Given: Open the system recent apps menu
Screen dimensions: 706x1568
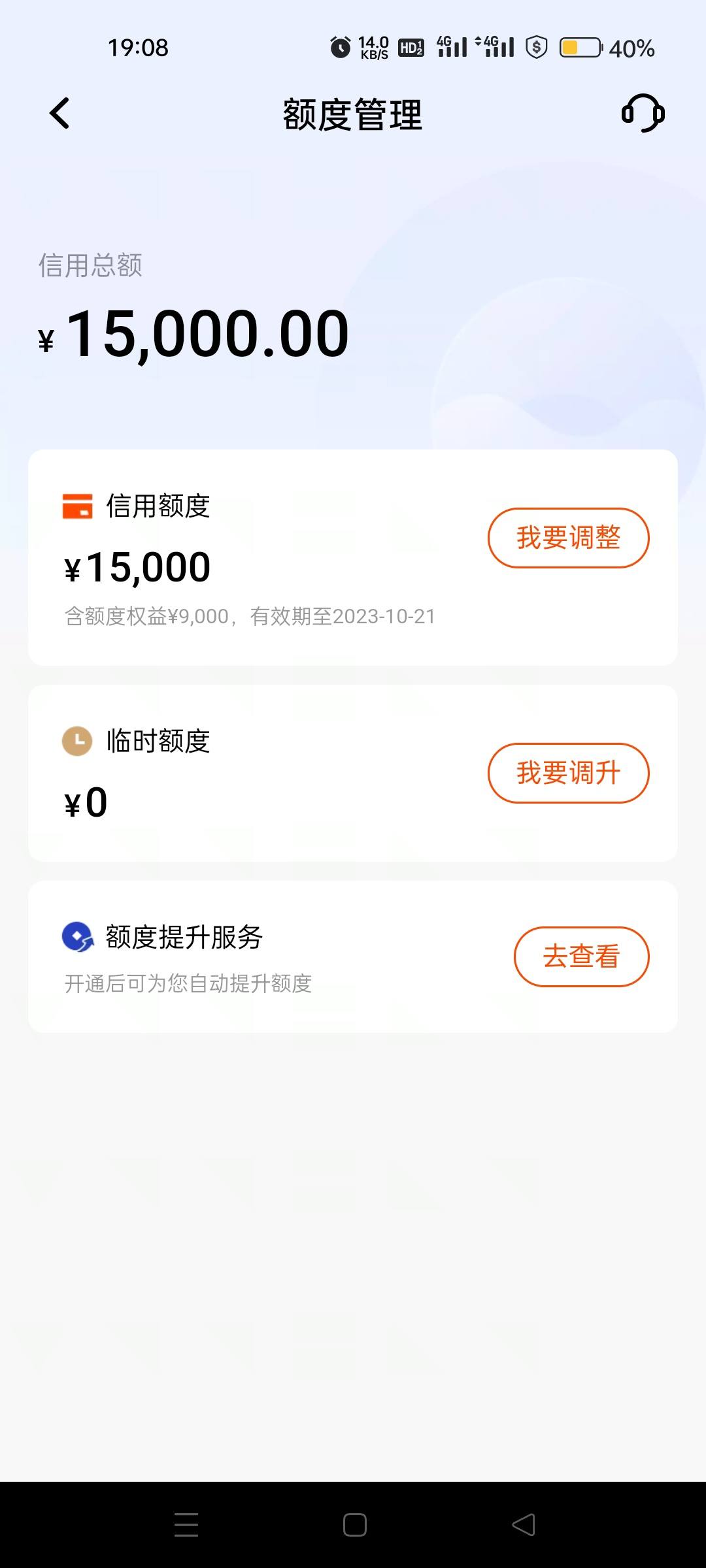Looking at the screenshot, I should 186,1525.
